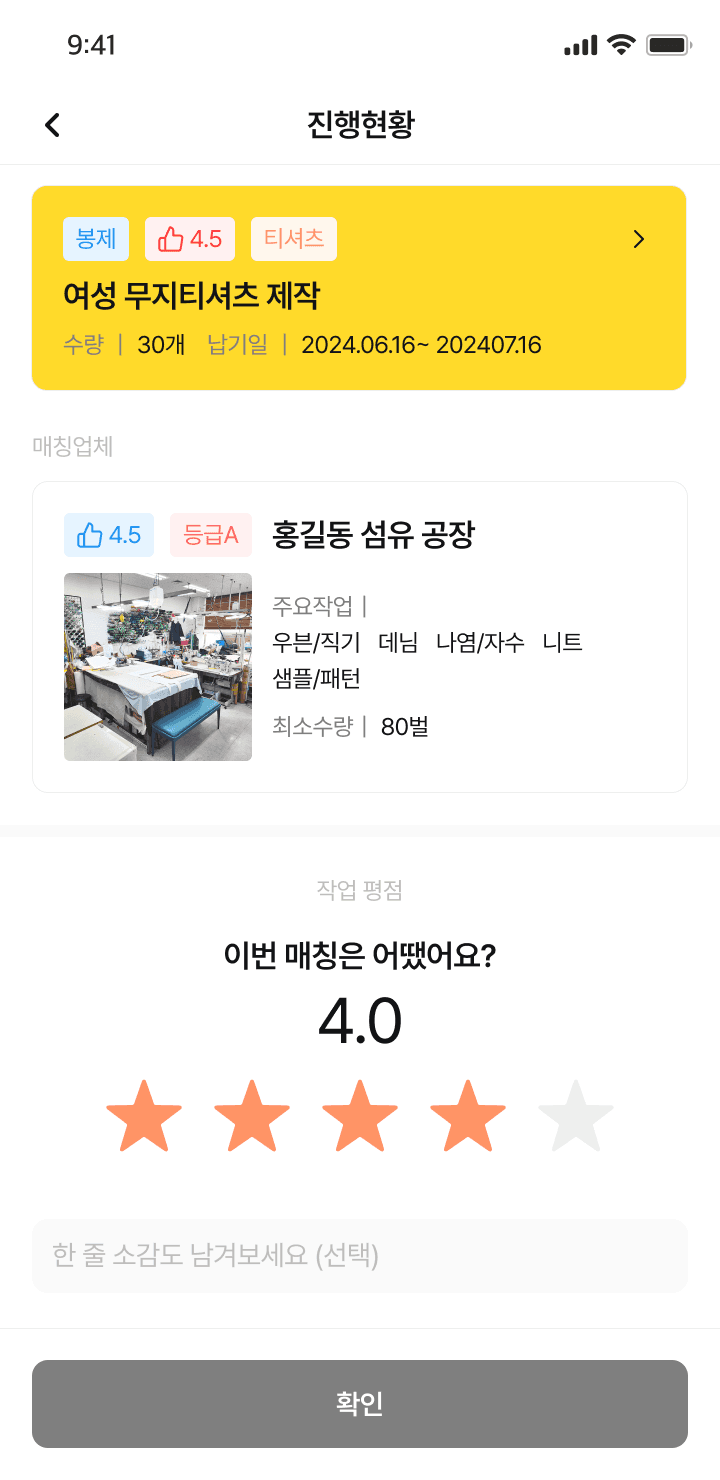Image resolution: width=720 pixels, height=1480 pixels.
Task: Choose the fourth star
Action: (468, 1116)
